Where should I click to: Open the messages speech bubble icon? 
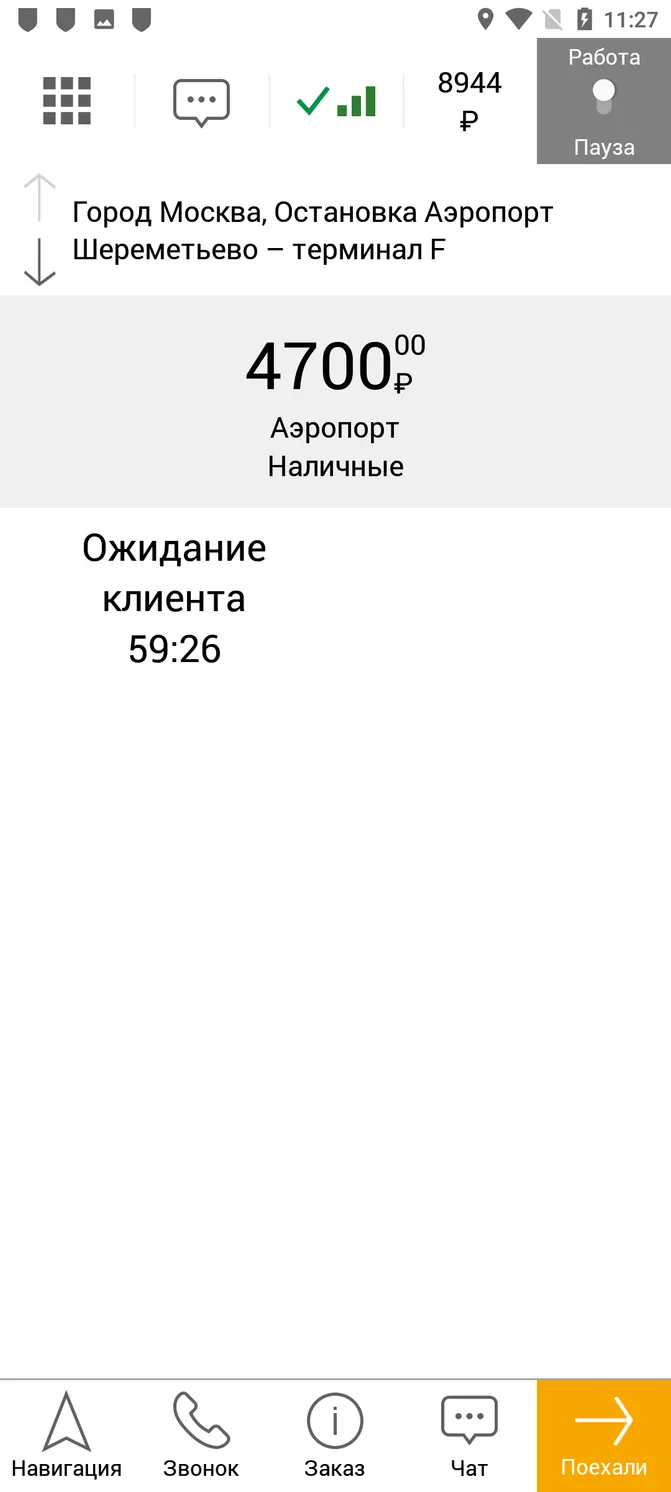click(201, 103)
